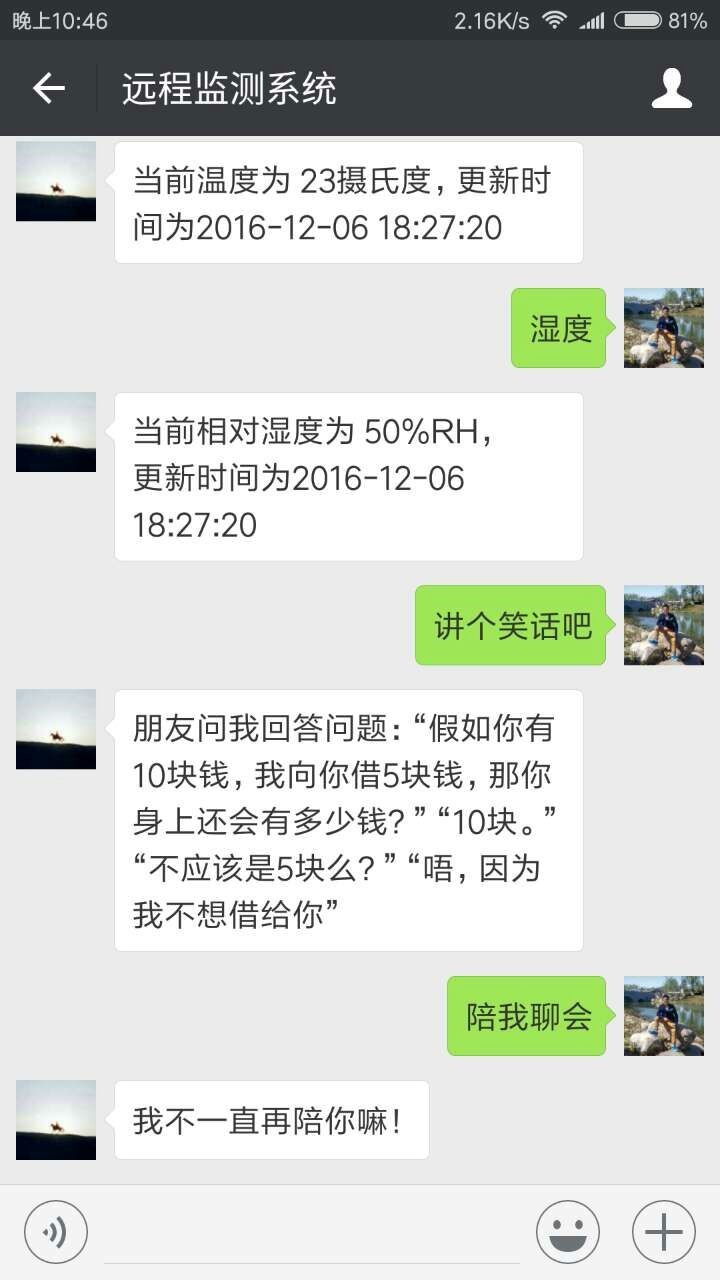Tap your own avatar beside the 湿度 message
This screenshot has height=1280, width=720.
(x=663, y=330)
